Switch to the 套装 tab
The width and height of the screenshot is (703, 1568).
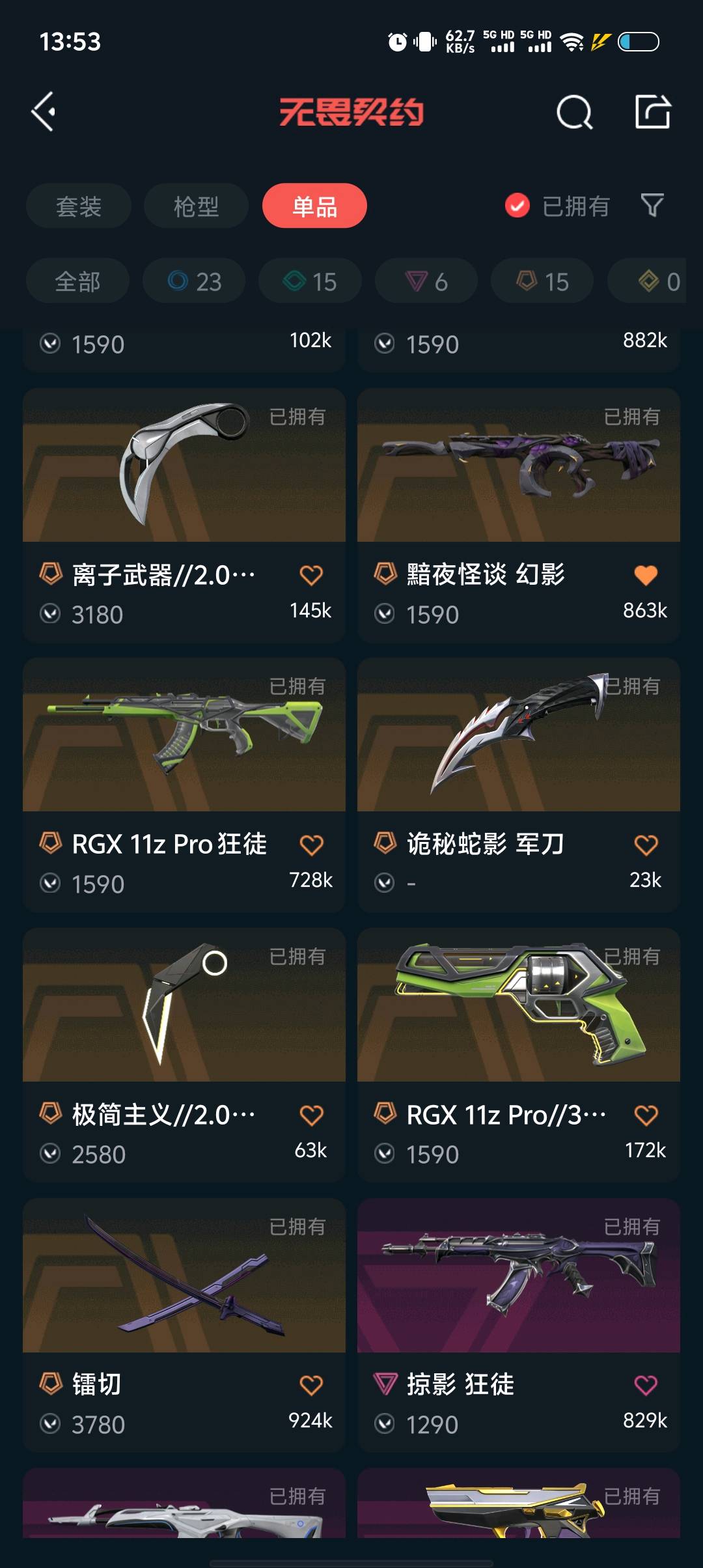(x=79, y=206)
